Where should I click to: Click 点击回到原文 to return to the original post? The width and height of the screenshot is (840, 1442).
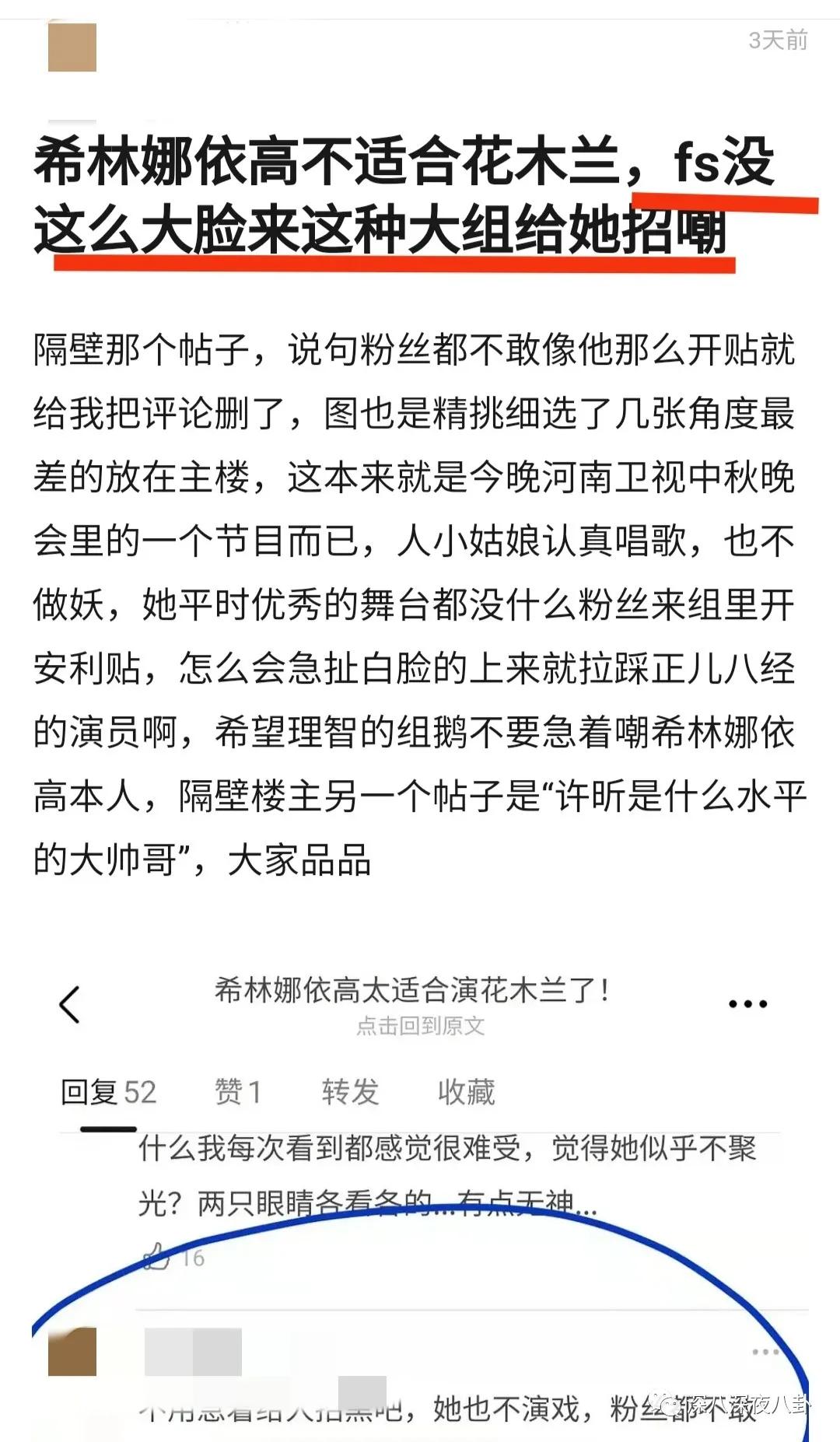pyautogui.click(x=420, y=1024)
